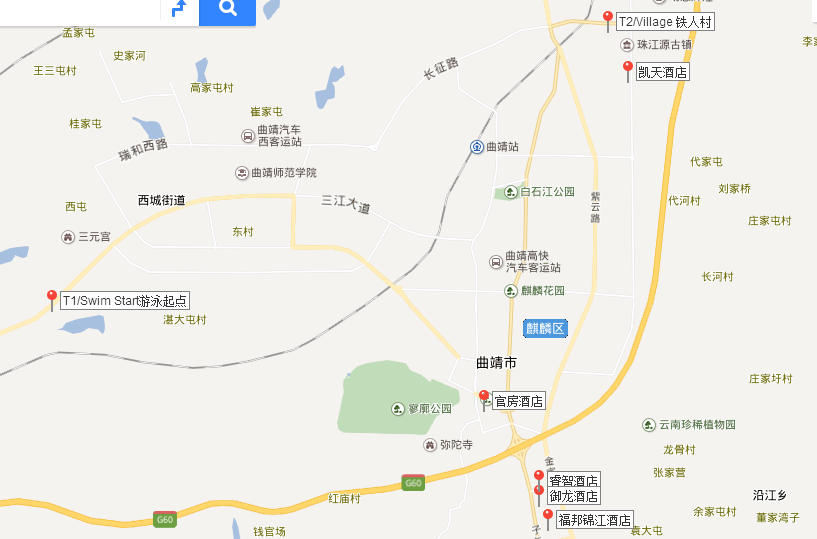
Task: Select the T1/Swim Start游泳起点 marker
Action: [52, 298]
